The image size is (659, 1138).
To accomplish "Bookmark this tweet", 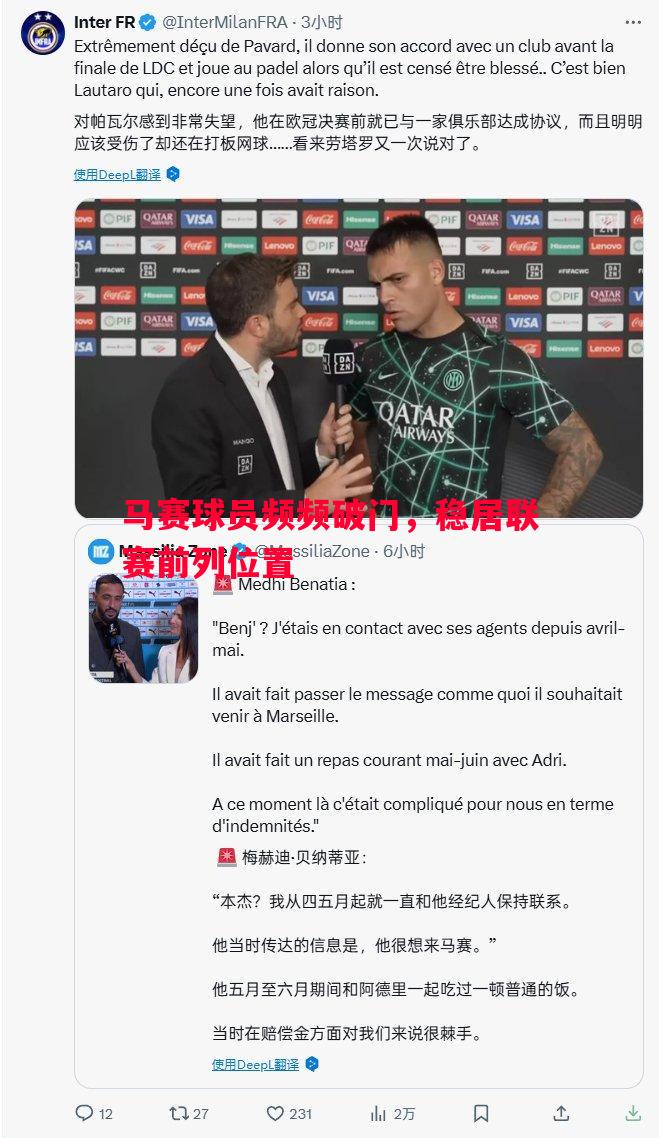I will click(x=481, y=1113).
